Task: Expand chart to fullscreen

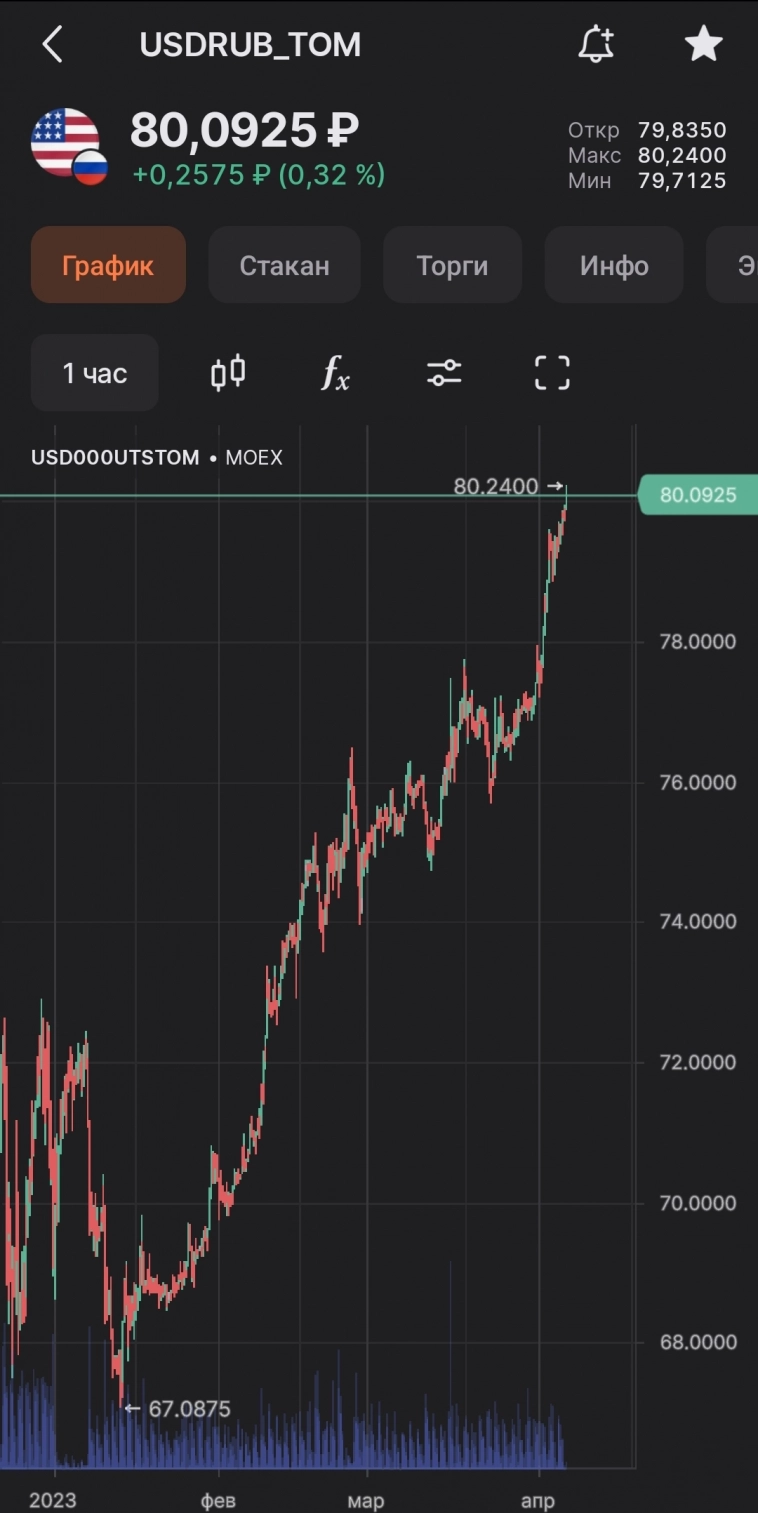Action: tap(552, 373)
